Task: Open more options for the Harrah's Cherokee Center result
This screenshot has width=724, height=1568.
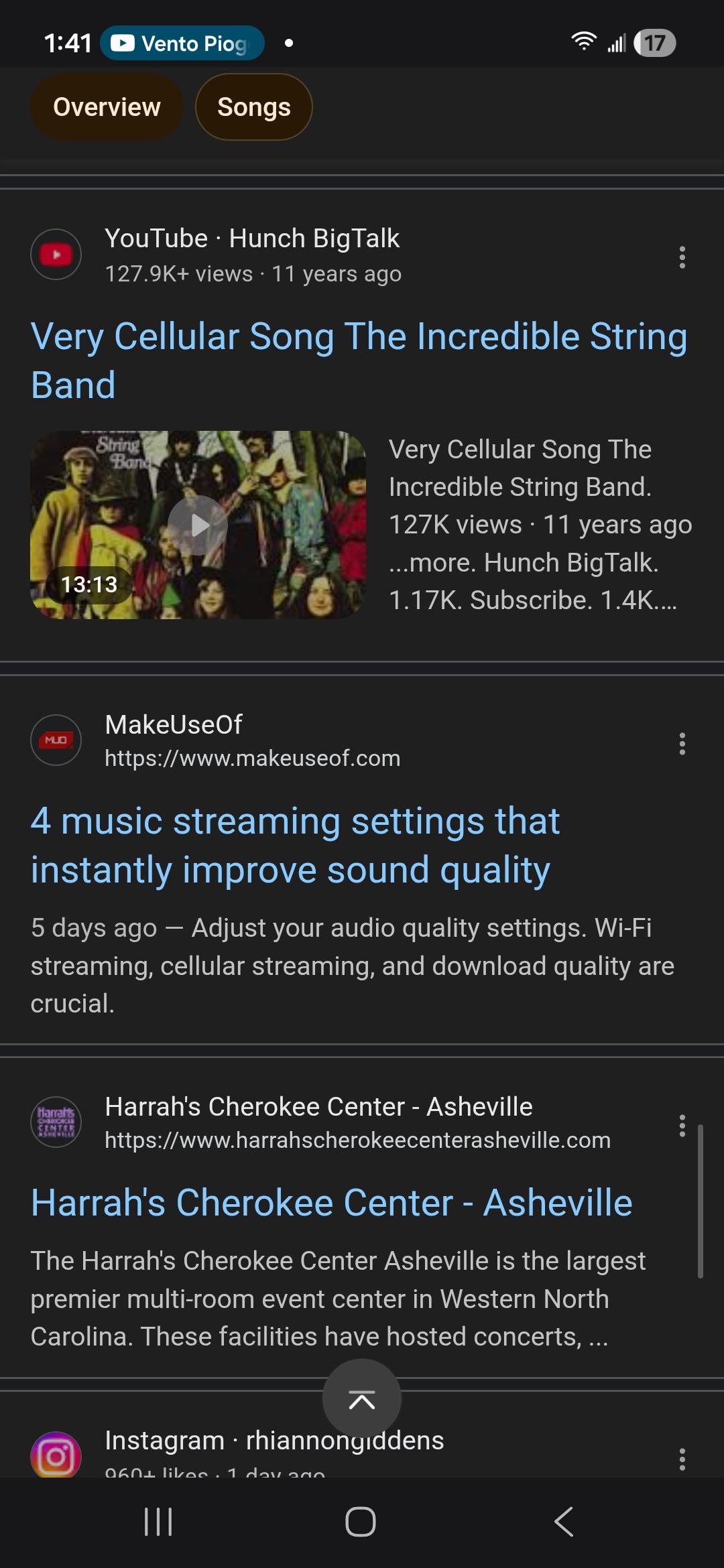Action: tap(682, 1126)
